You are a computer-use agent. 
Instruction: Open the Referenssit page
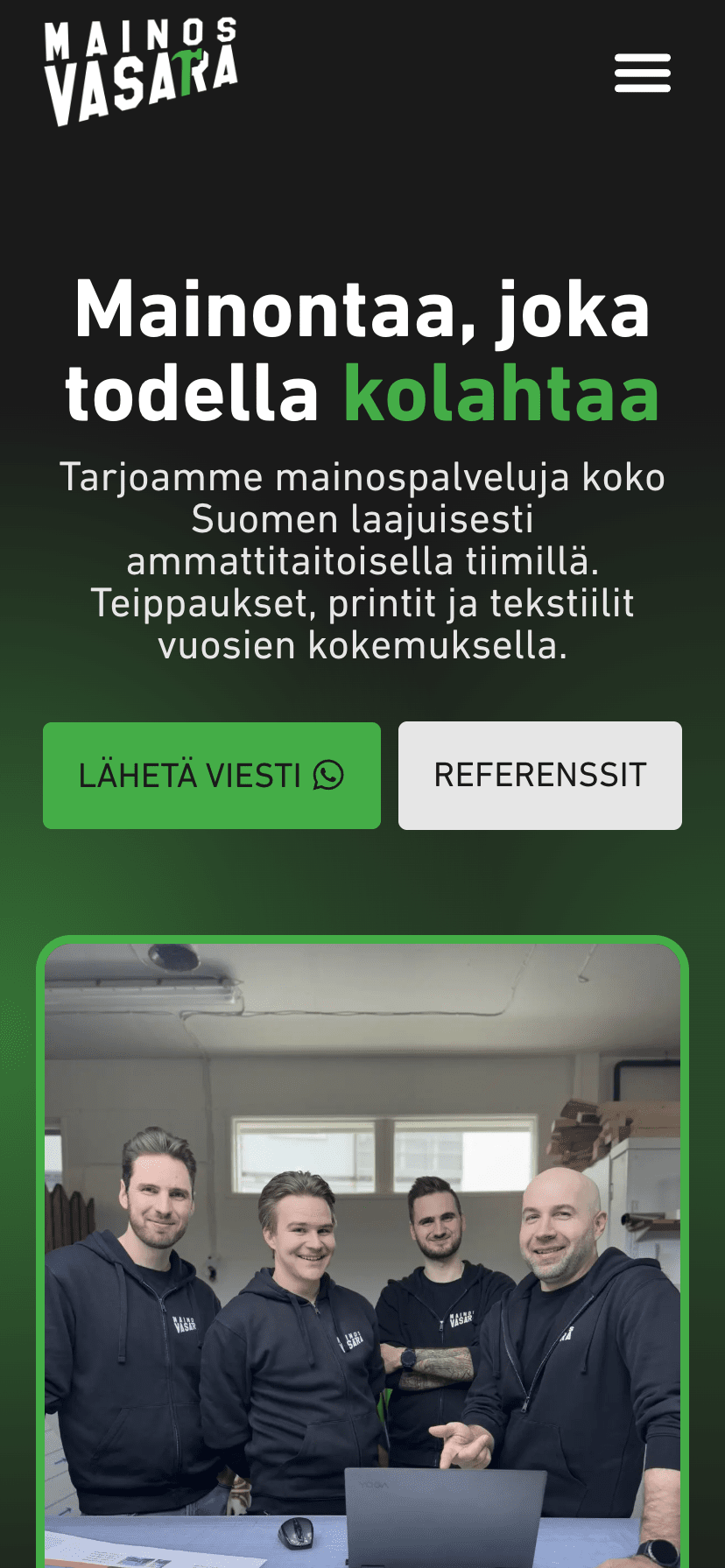click(539, 776)
